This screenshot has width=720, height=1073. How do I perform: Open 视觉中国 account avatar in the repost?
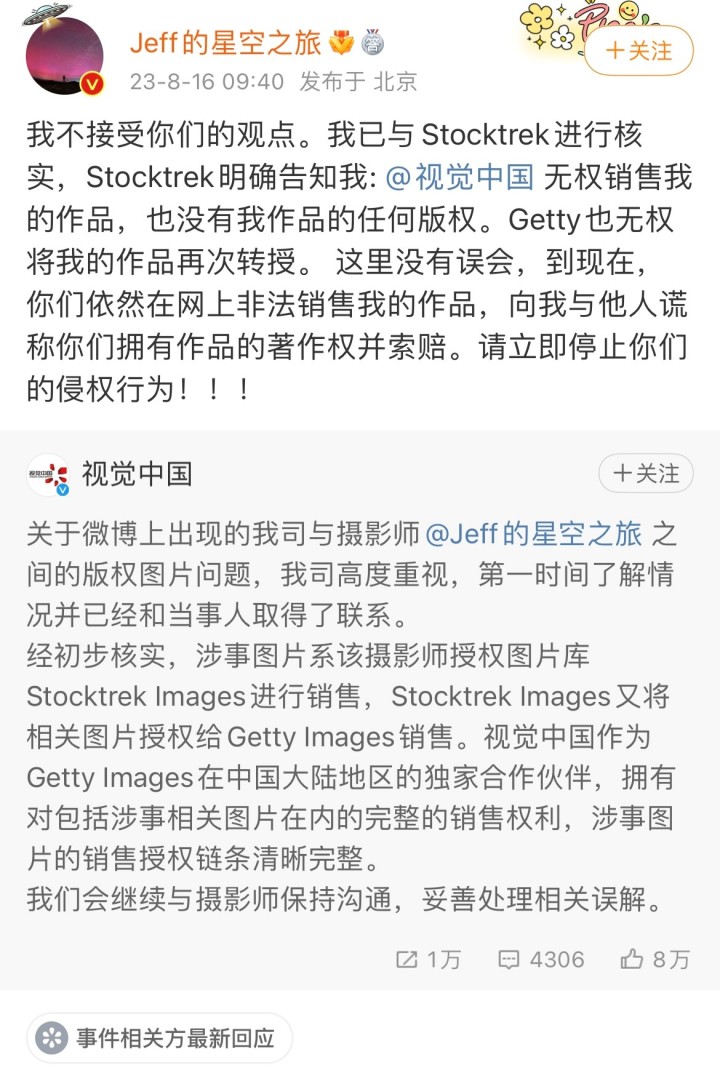pos(48,474)
